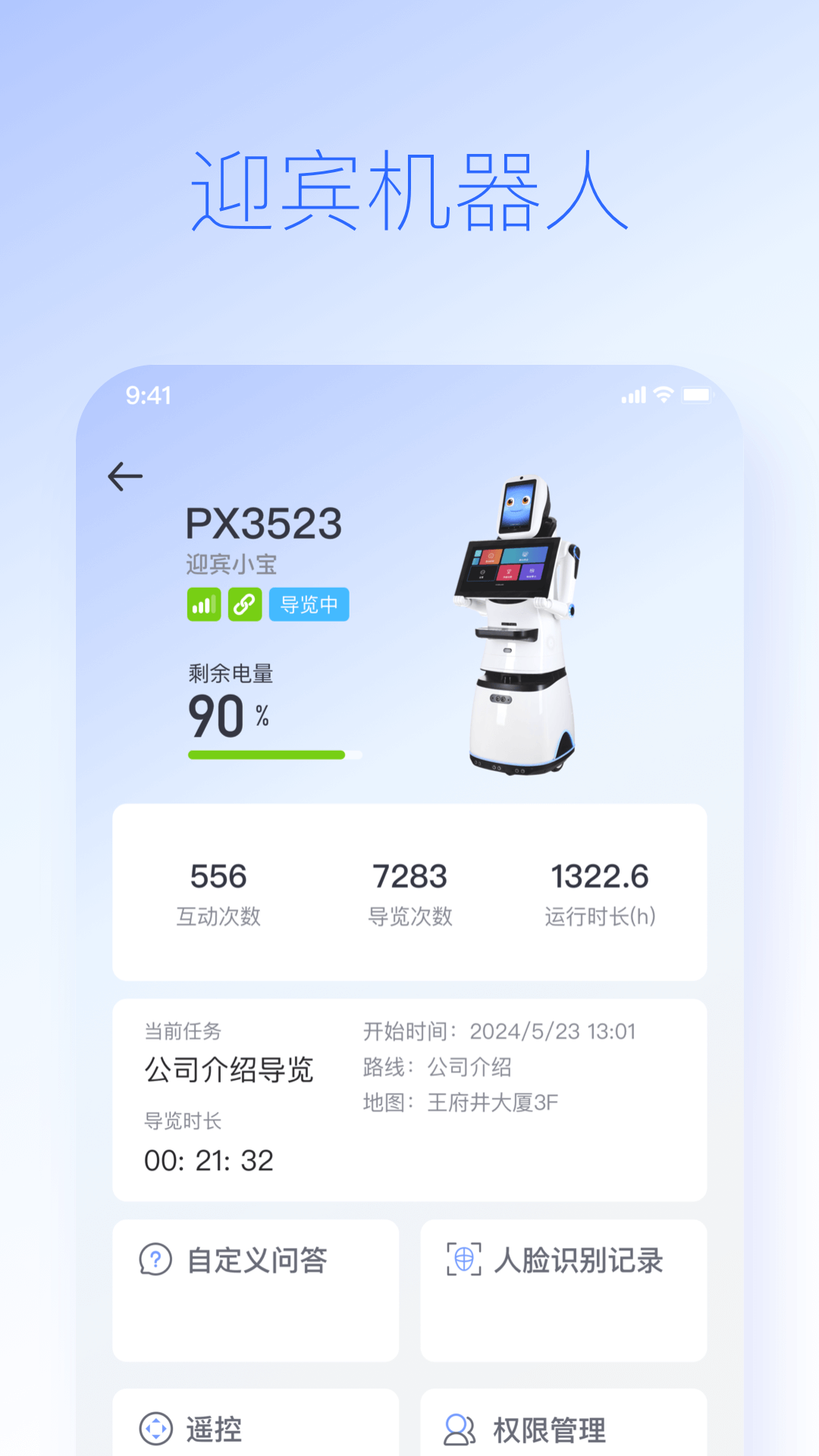This screenshot has width=819, height=1456.
Task: Expand the 公司介绍导览 route details
Action: click(x=227, y=1069)
